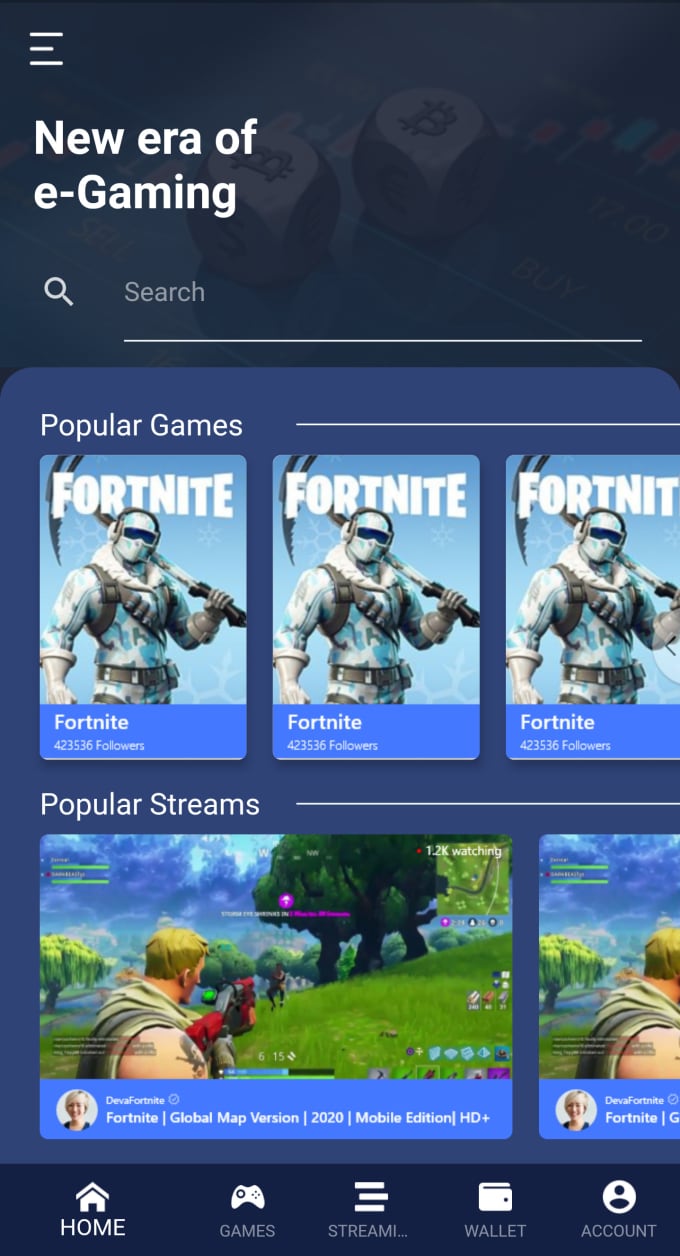Open the third Fortnite game card

tap(592, 606)
